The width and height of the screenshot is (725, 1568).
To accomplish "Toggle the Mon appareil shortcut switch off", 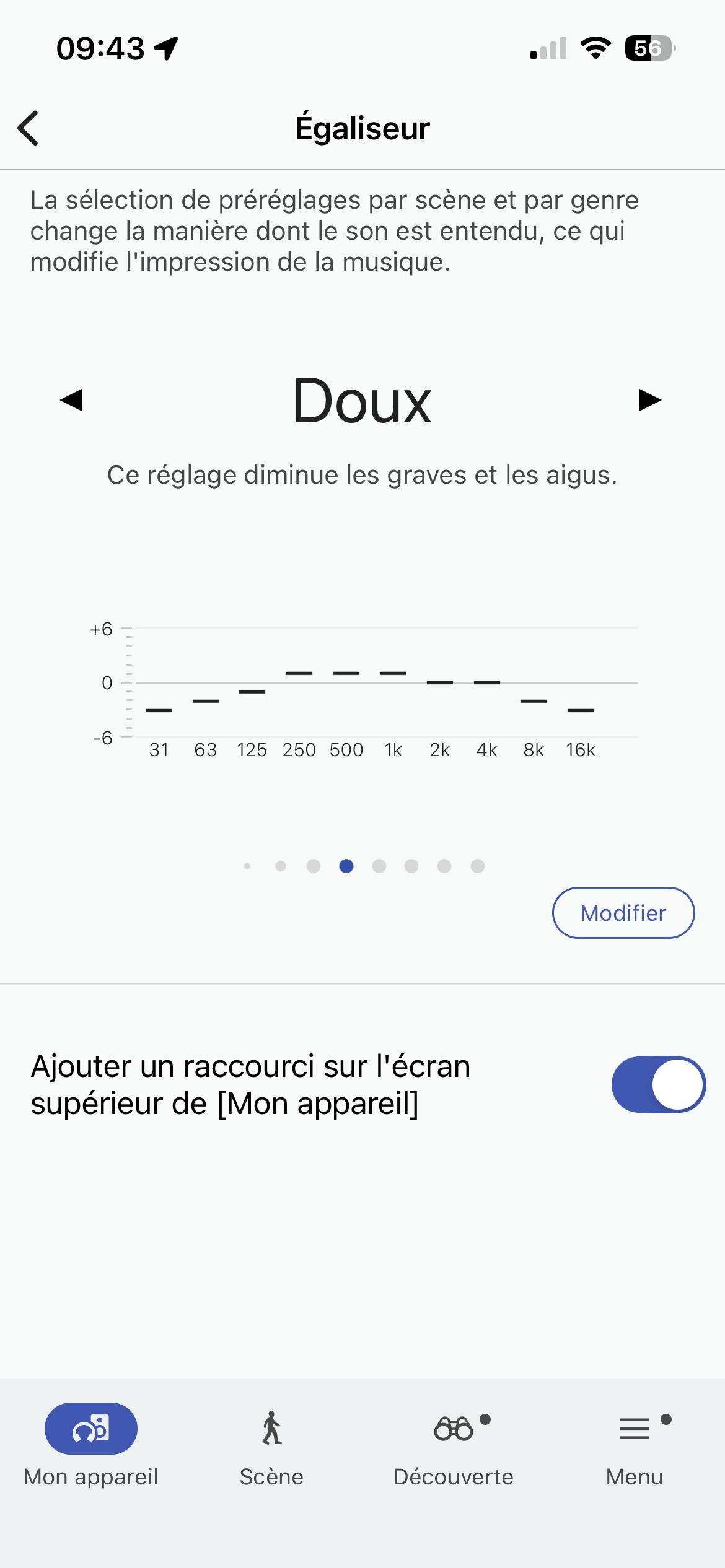I will coord(659,1083).
